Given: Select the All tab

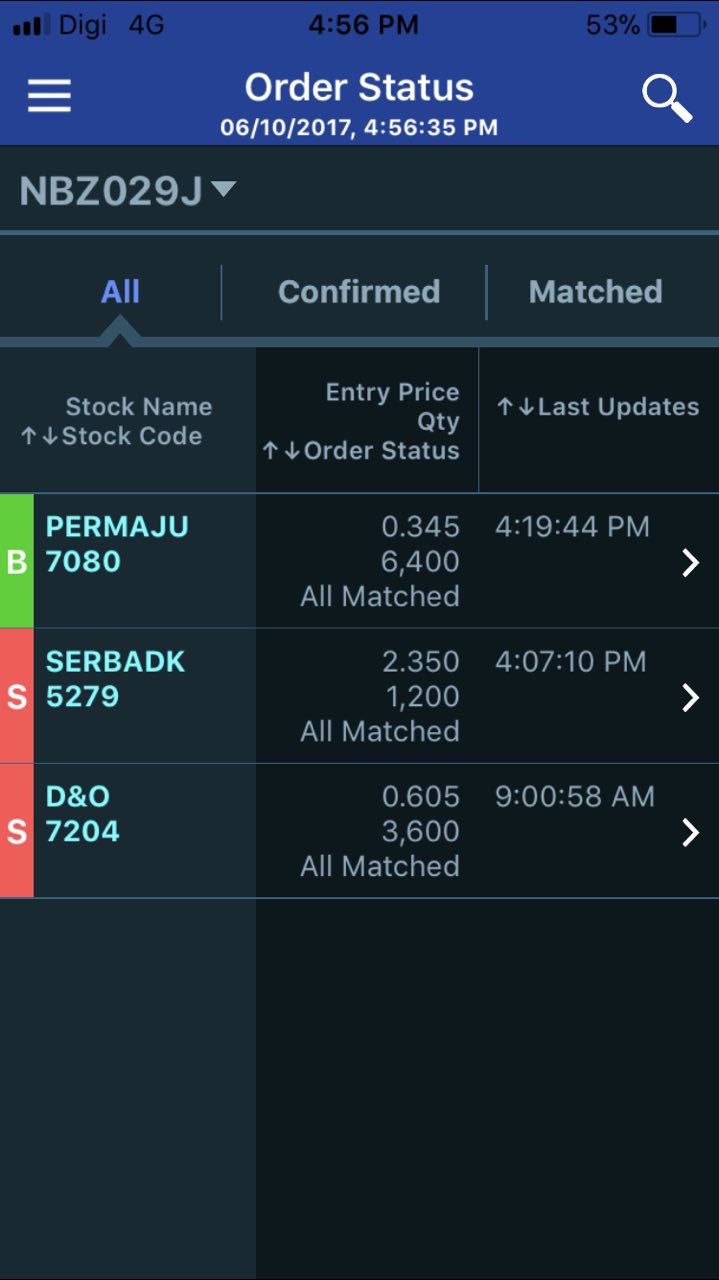Looking at the screenshot, I should 120,292.
